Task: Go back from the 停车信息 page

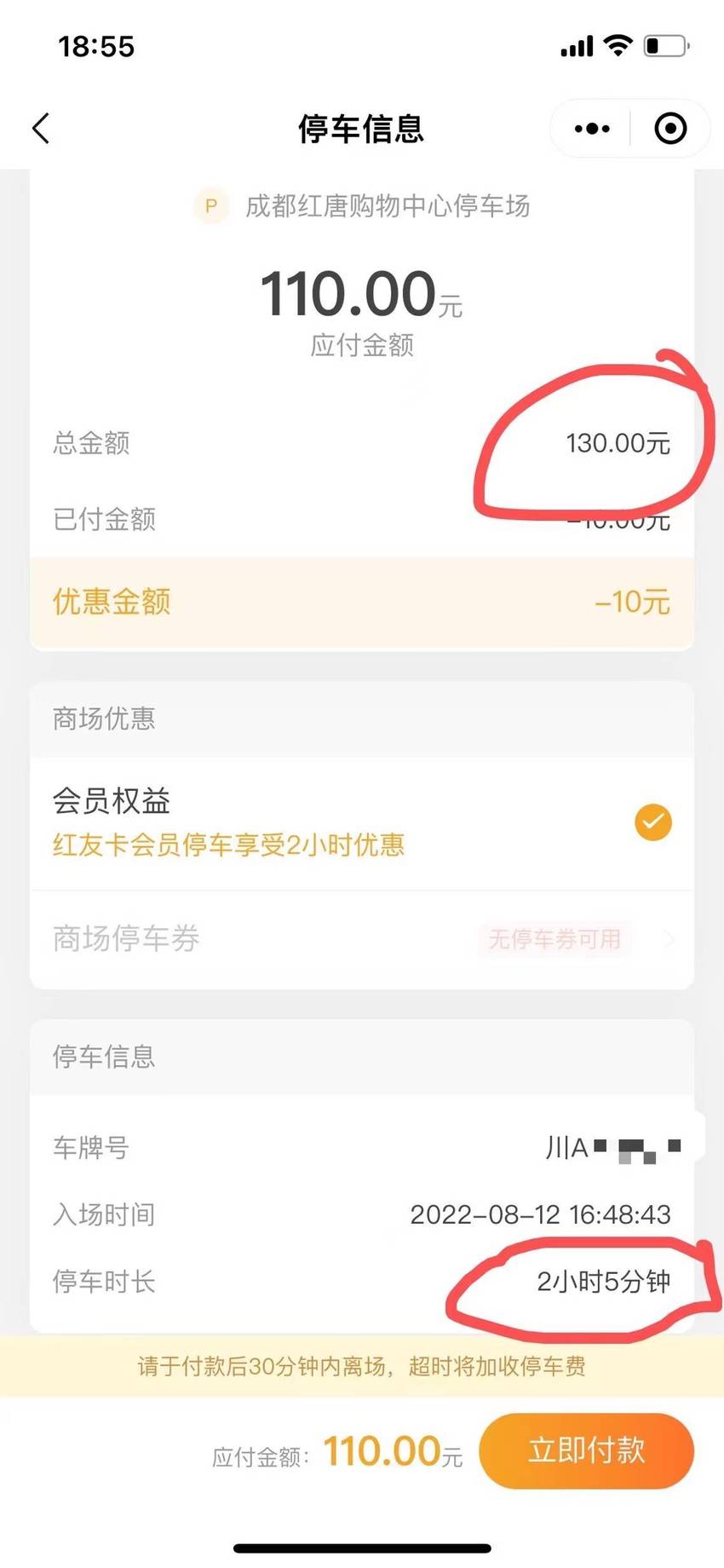Action: [x=41, y=129]
